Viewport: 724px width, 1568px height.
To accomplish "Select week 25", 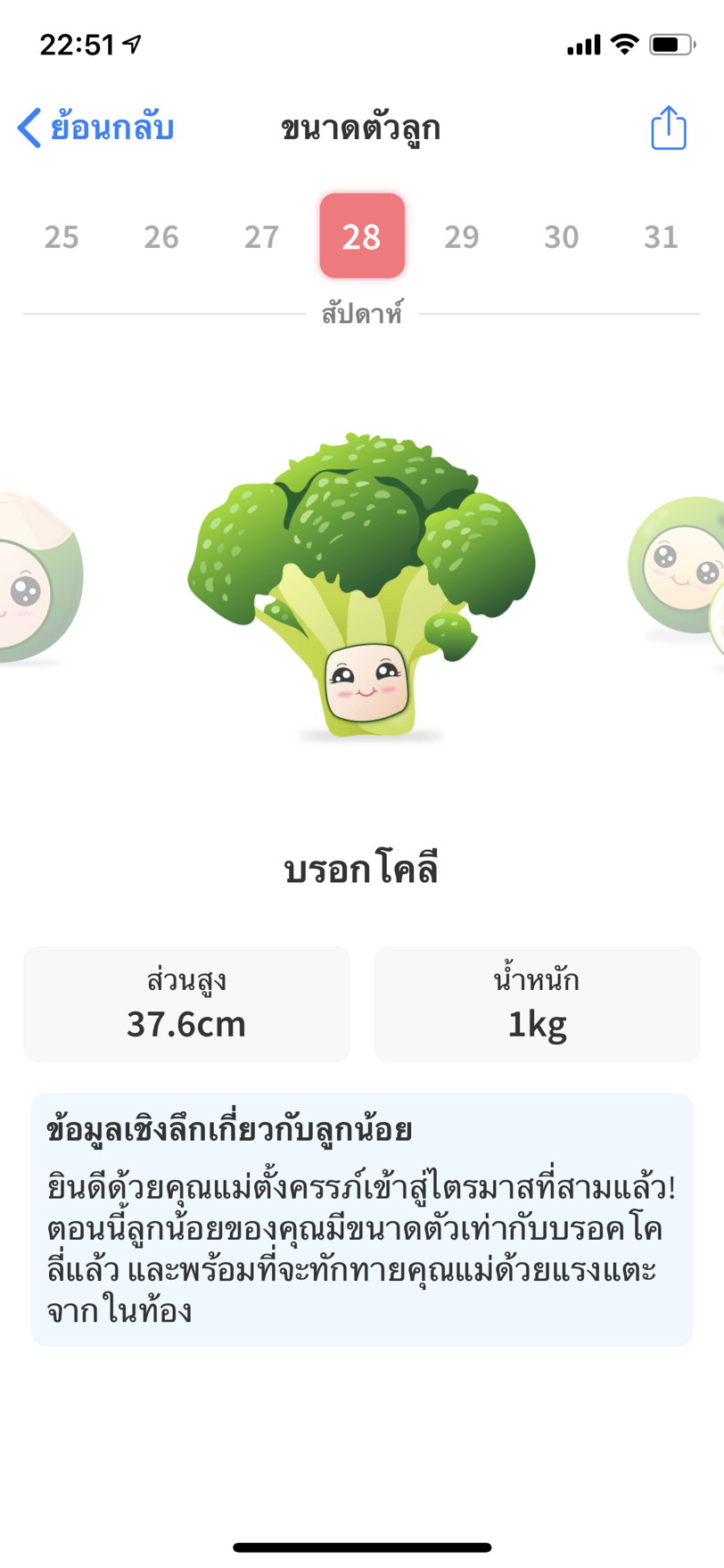I will click(62, 237).
